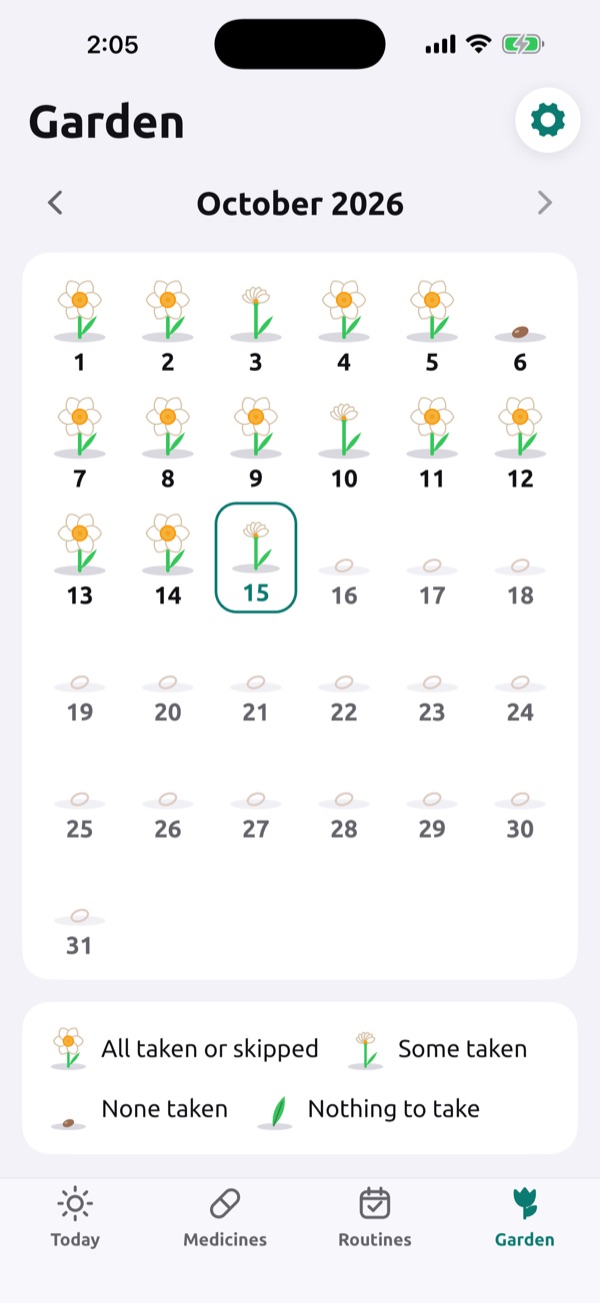Switch to the Today tab

[76, 1217]
